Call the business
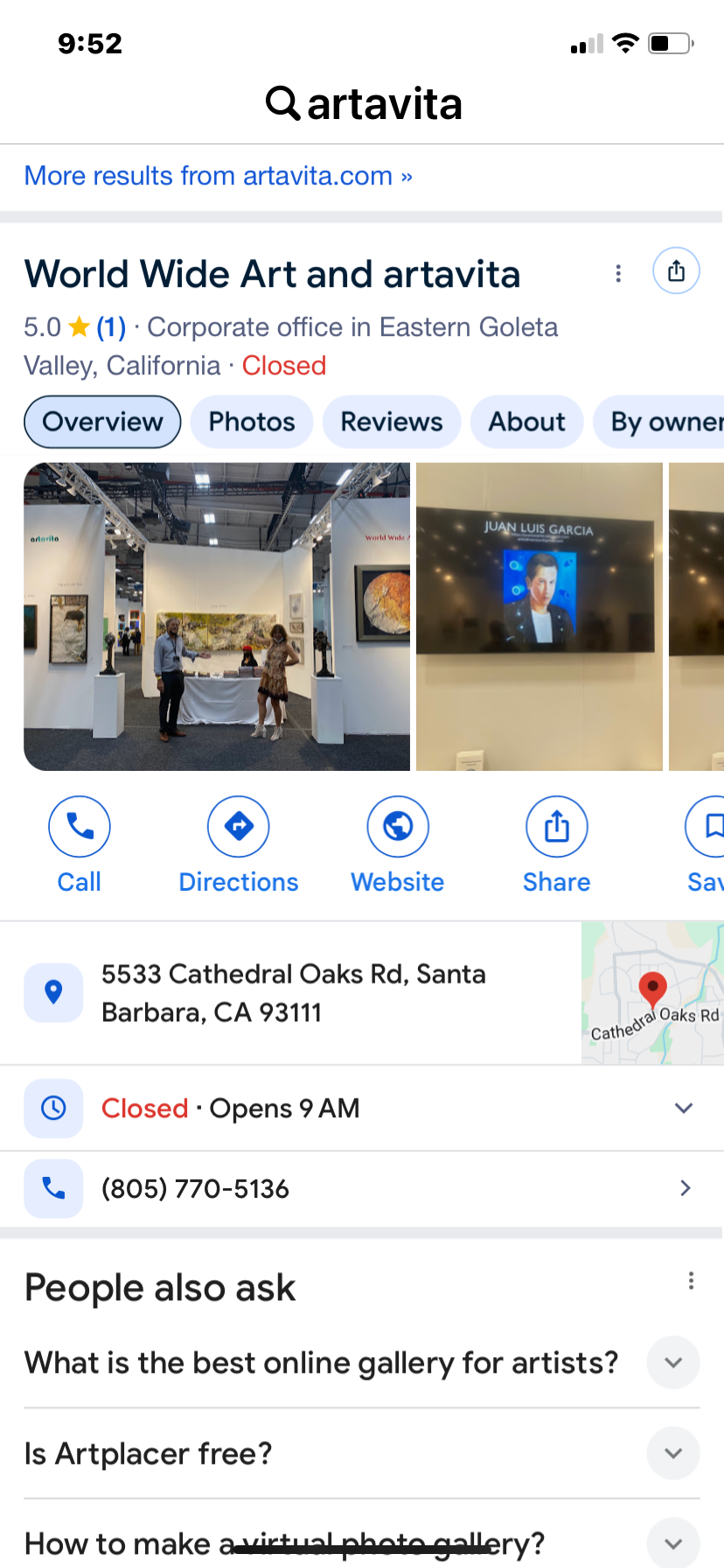The height and width of the screenshot is (1568, 724). pyautogui.click(x=80, y=843)
